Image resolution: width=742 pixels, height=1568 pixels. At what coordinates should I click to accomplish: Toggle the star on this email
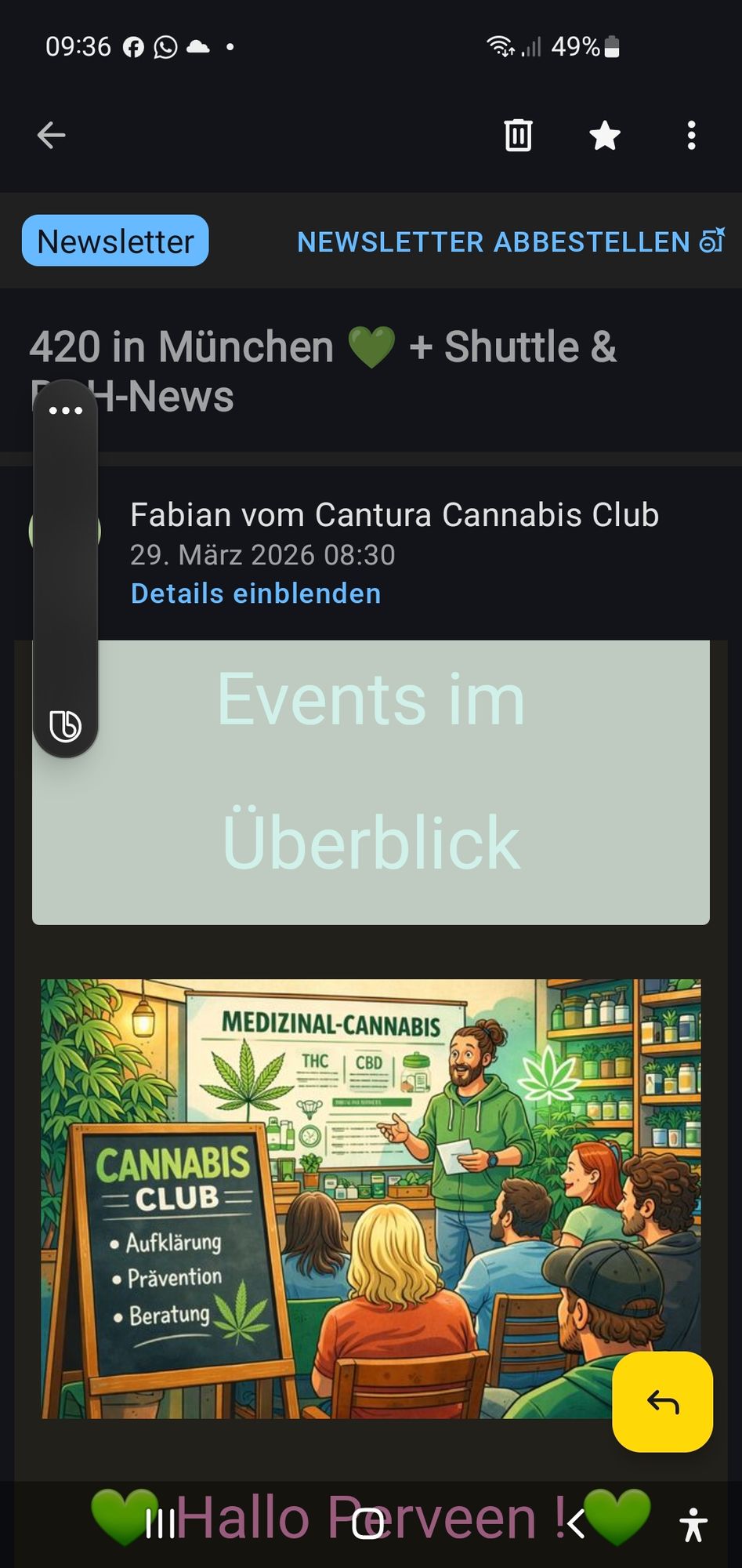coord(605,136)
